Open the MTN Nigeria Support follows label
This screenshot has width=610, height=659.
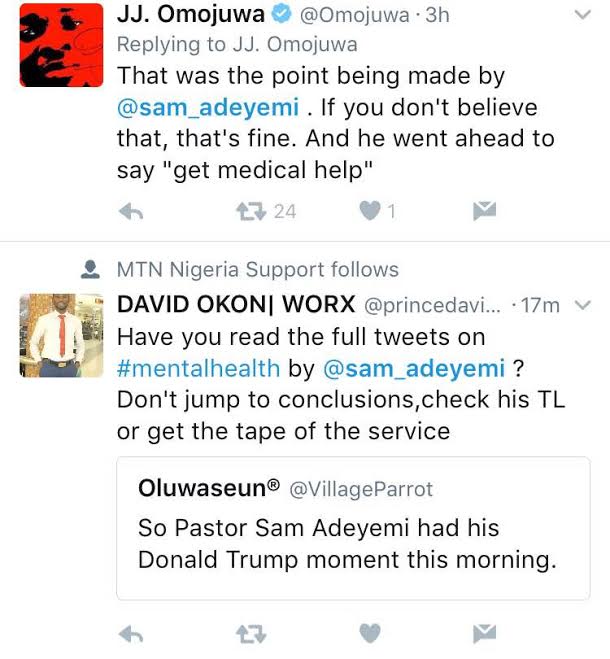(x=257, y=270)
